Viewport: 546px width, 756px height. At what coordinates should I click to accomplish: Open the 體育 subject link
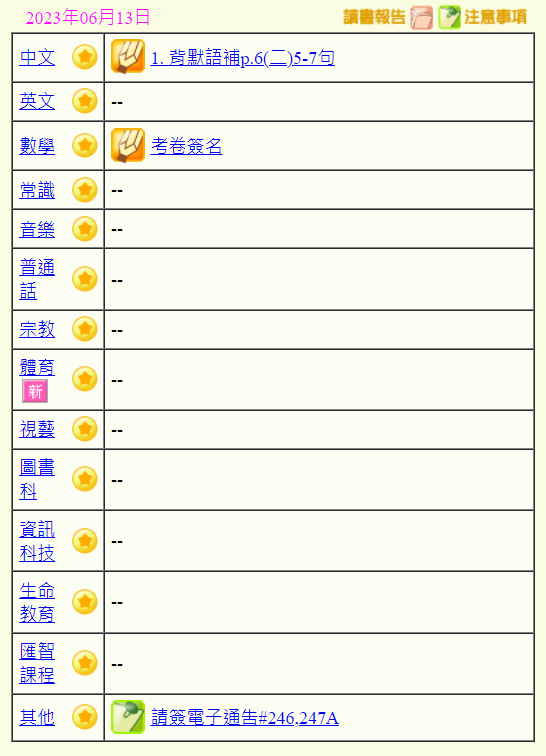(x=37, y=367)
